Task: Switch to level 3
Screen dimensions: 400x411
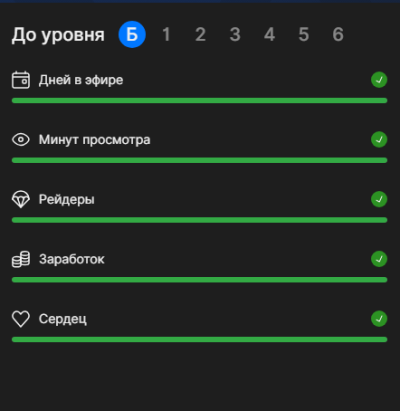Action: pos(235,34)
